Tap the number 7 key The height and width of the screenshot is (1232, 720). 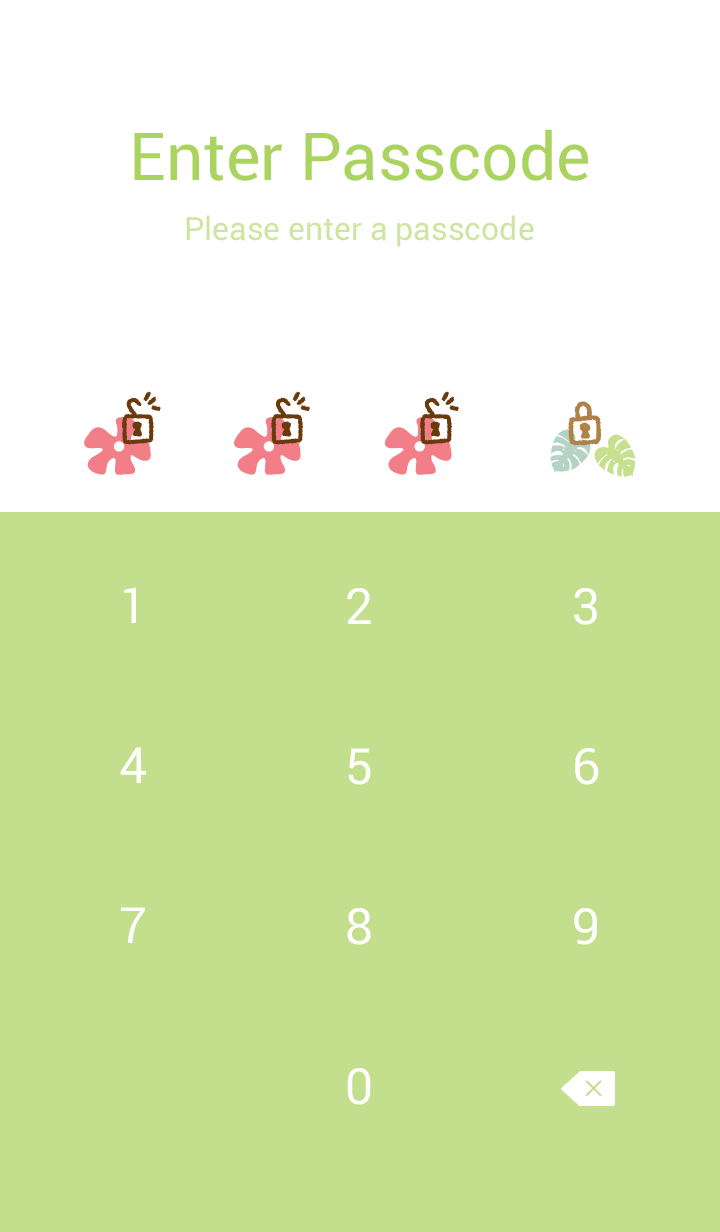tap(132, 927)
